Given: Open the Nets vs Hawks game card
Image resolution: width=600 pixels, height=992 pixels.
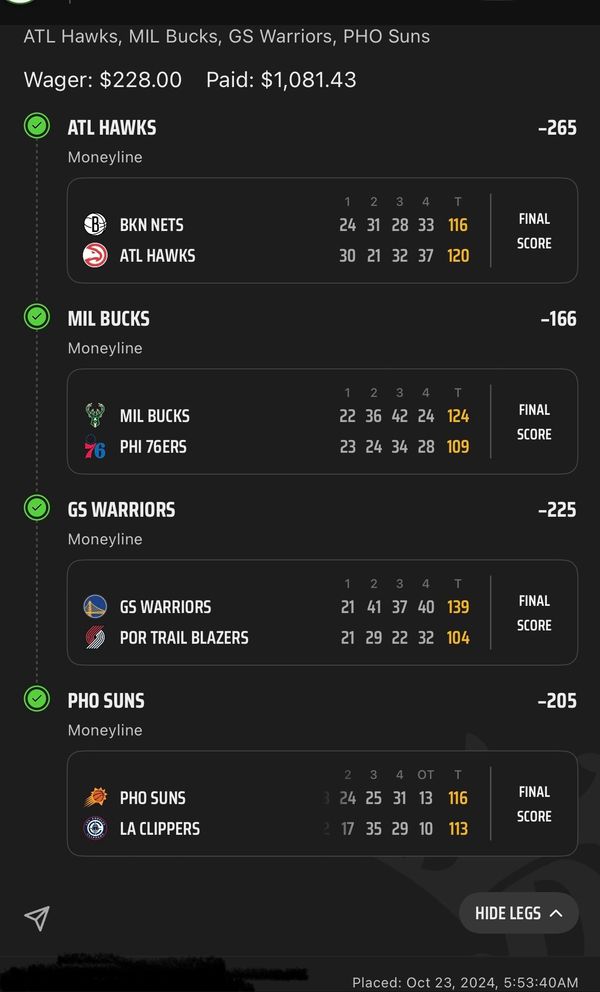Looking at the screenshot, I should pos(321,231).
